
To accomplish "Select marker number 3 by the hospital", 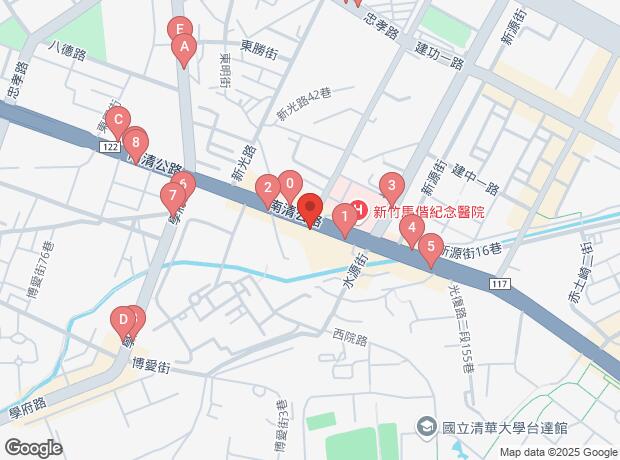I will click(392, 185).
